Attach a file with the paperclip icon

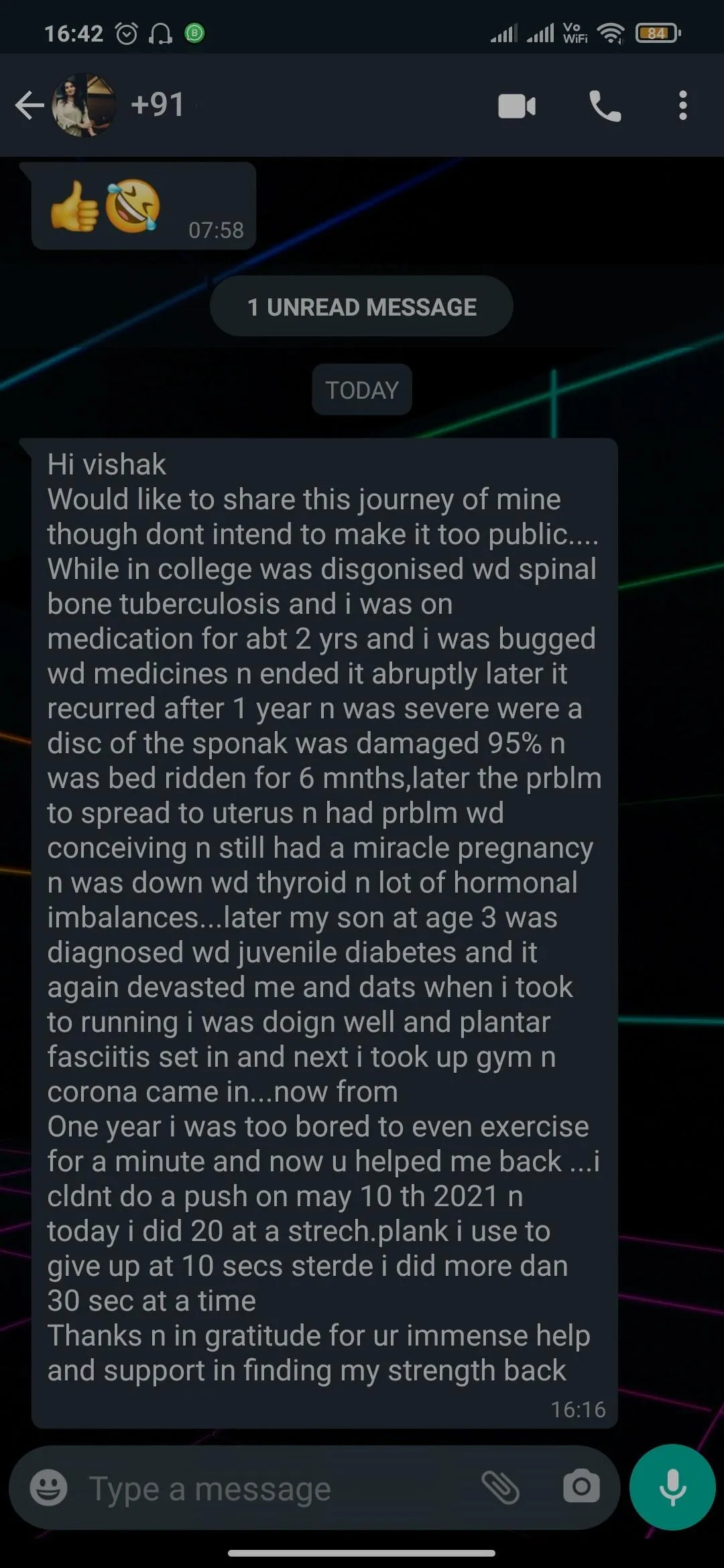(501, 1488)
